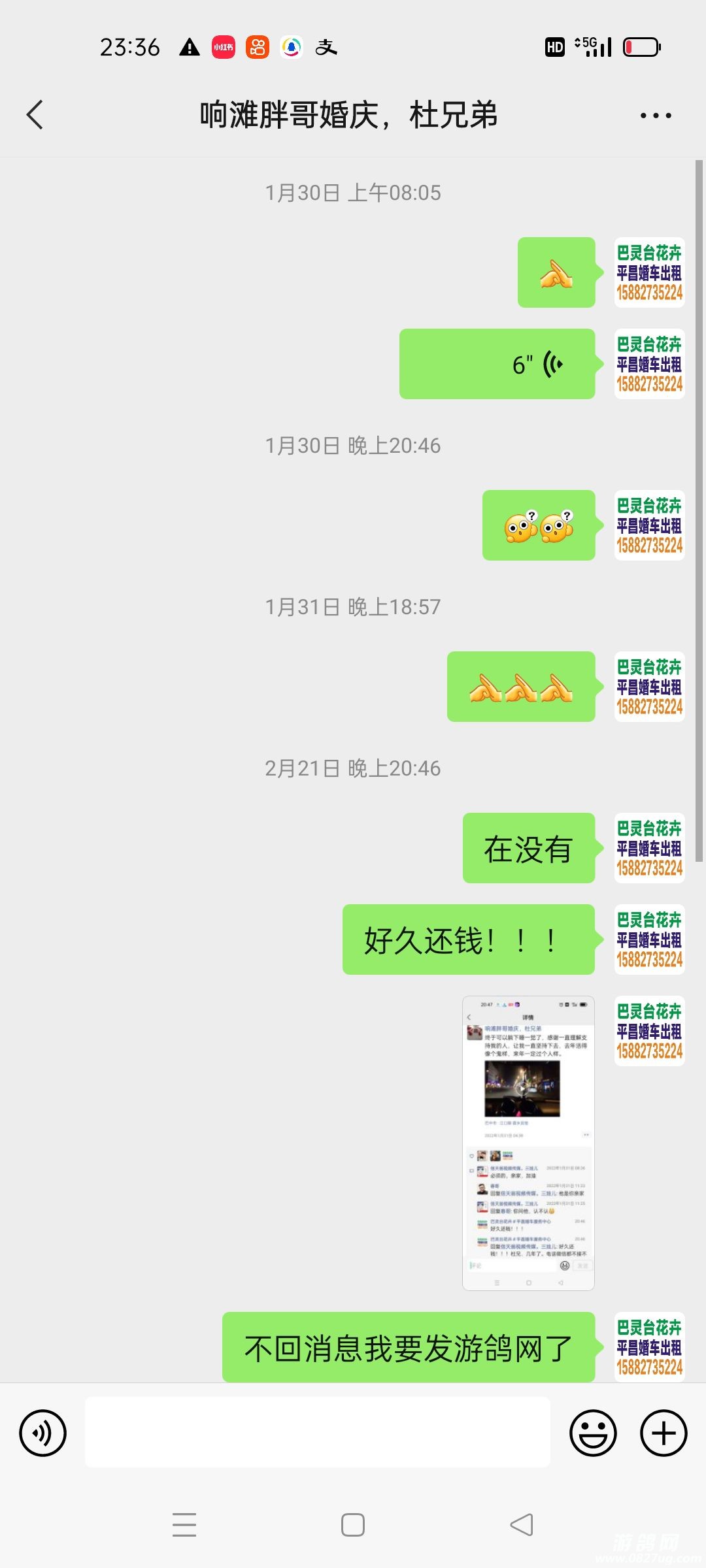Open the chat info overflow menu
The image size is (706, 1568).
tap(655, 116)
